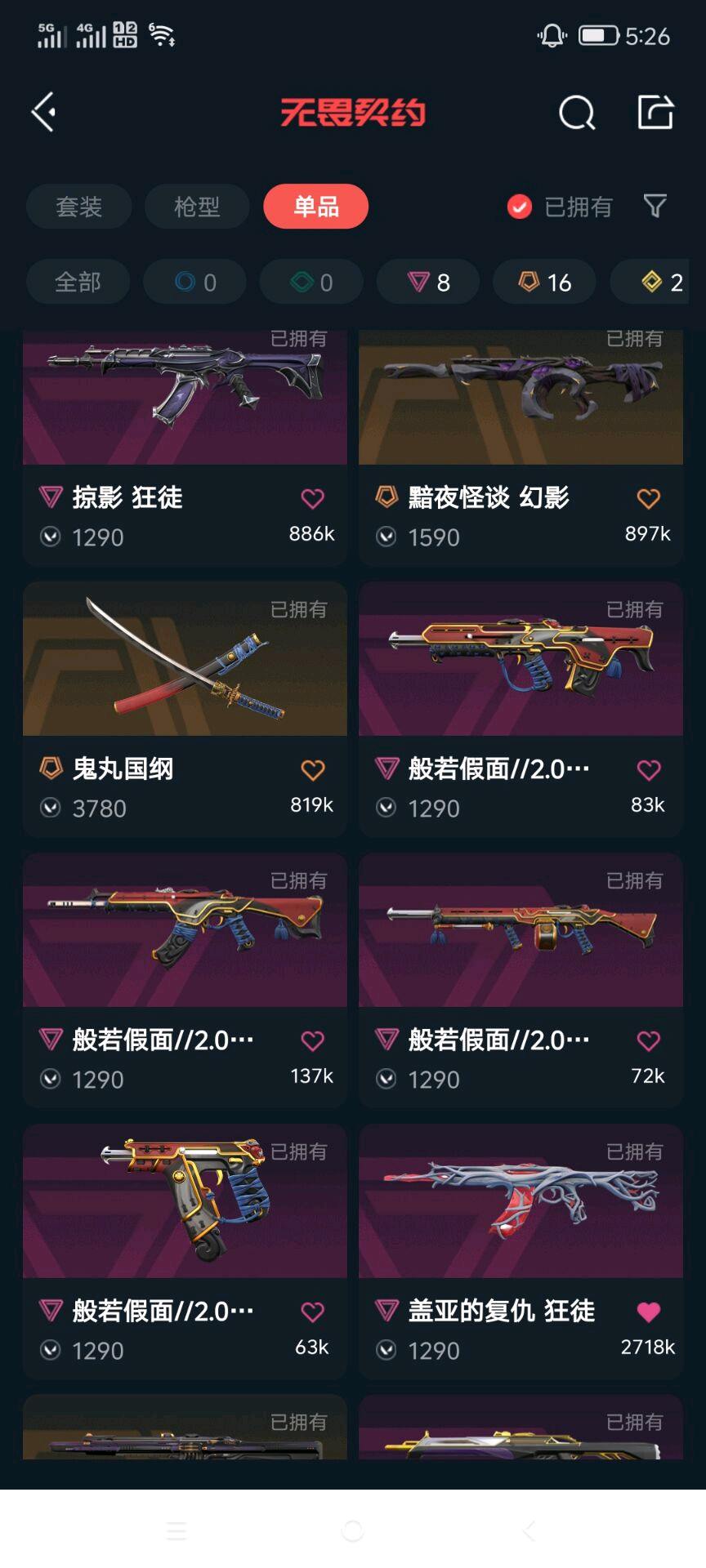The width and height of the screenshot is (706, 1568).
Task: Open the 盖亚的复仇 狂徒 skin card
Action: tap(521, 1251)
